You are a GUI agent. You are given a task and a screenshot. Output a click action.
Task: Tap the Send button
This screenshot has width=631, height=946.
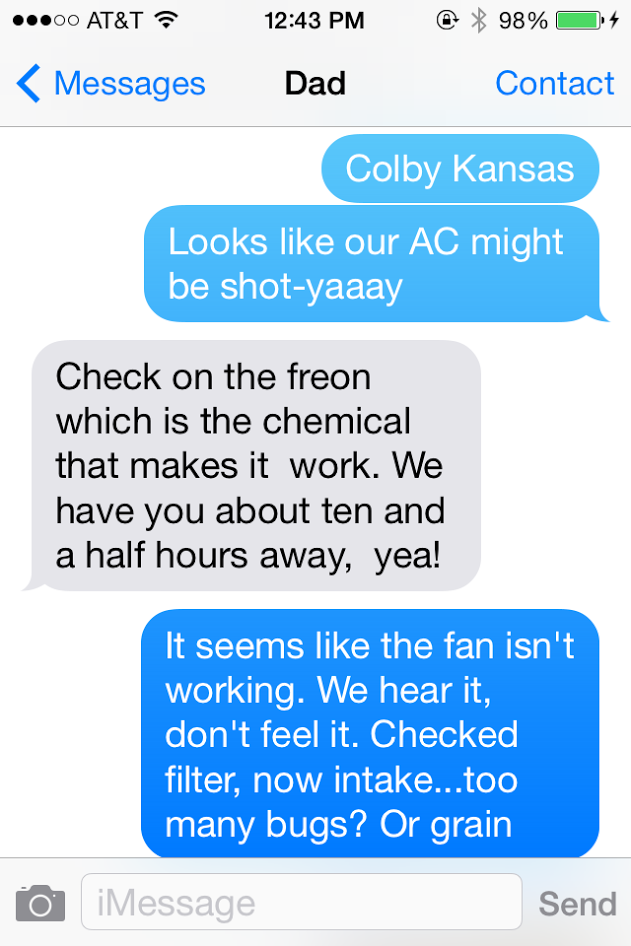click(x=577, y=904)
